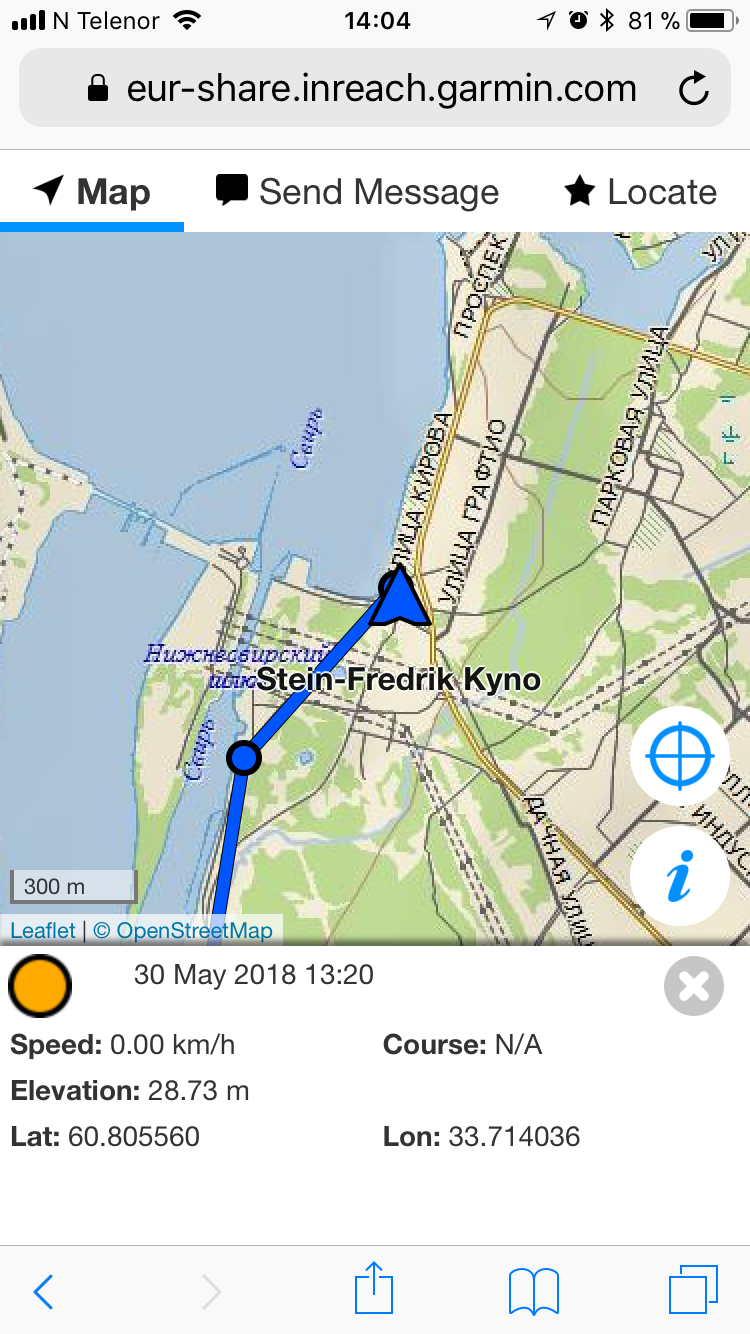This screenshot has width=750, height=1334.
Task: Open the Leaflet attribution link
Action: [42, 931]
